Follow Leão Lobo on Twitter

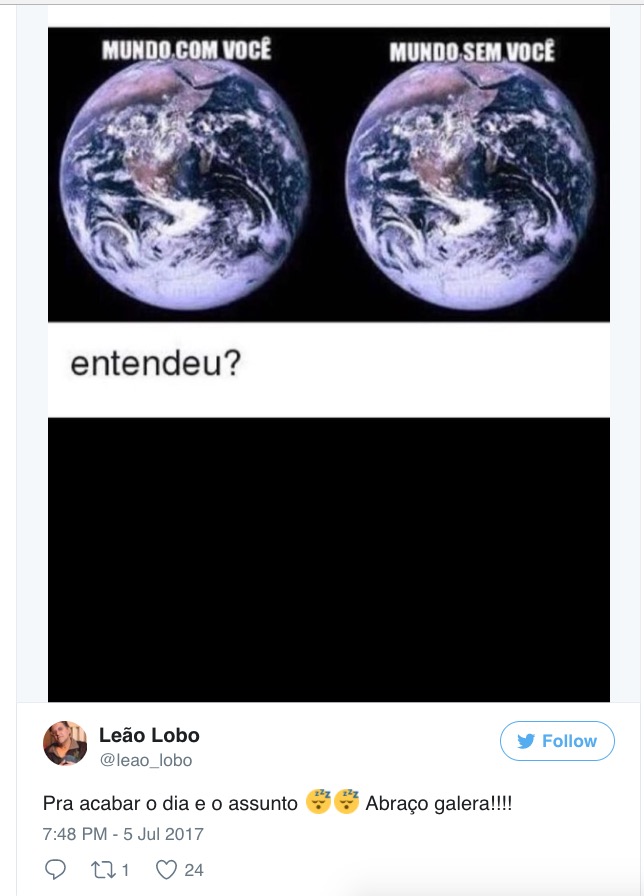[x=557, y=741]
